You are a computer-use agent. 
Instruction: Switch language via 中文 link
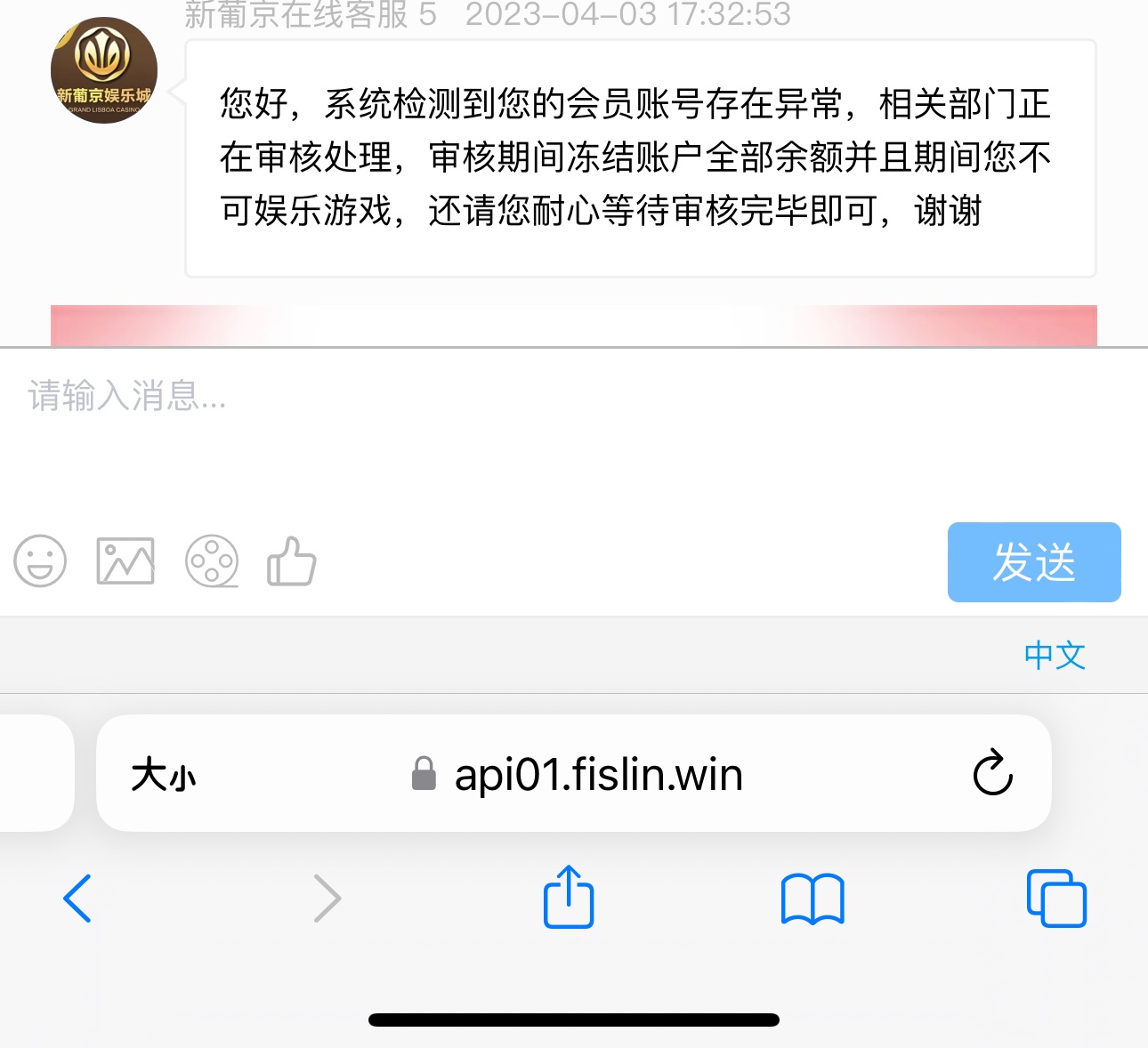1055,656
